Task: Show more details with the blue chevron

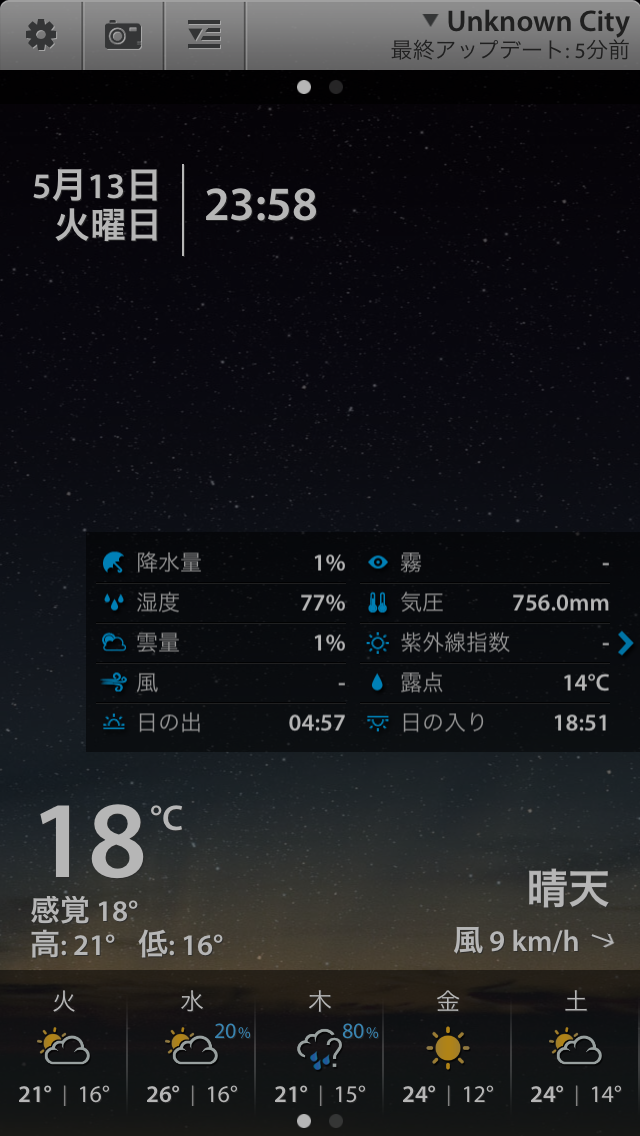Action: point(626,643)
